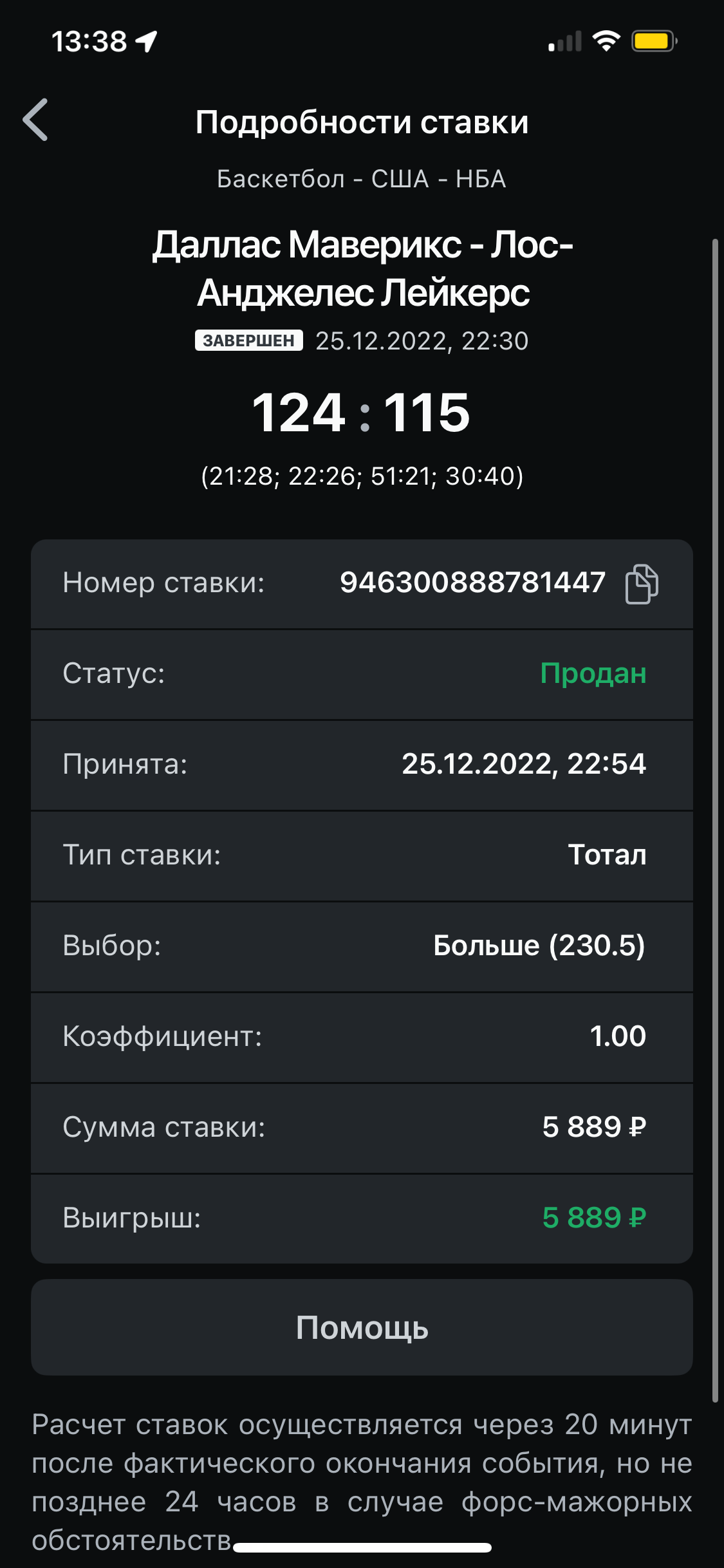Open the Помощь help button
724x1568 pixels.
click(x=362, y=1327)
